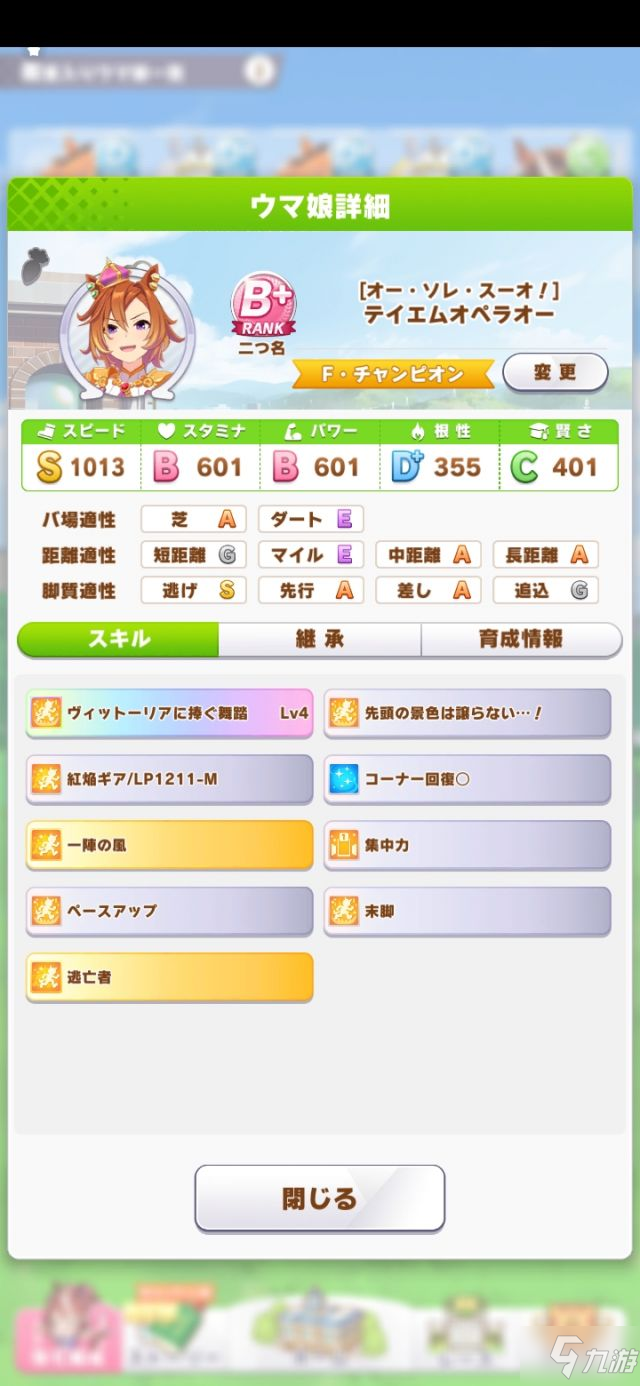View the 末脚 skill info
The image size is (640, 1386).
(467, 911)
